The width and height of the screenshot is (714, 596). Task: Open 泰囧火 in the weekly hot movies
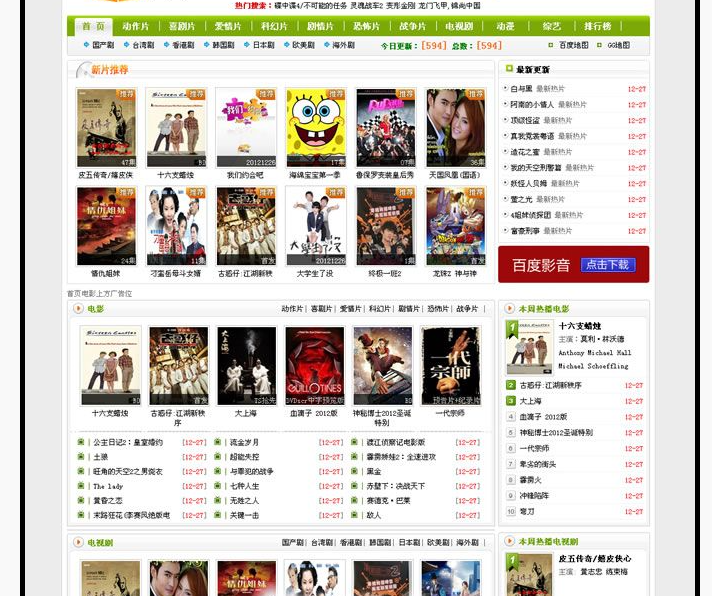531,480
